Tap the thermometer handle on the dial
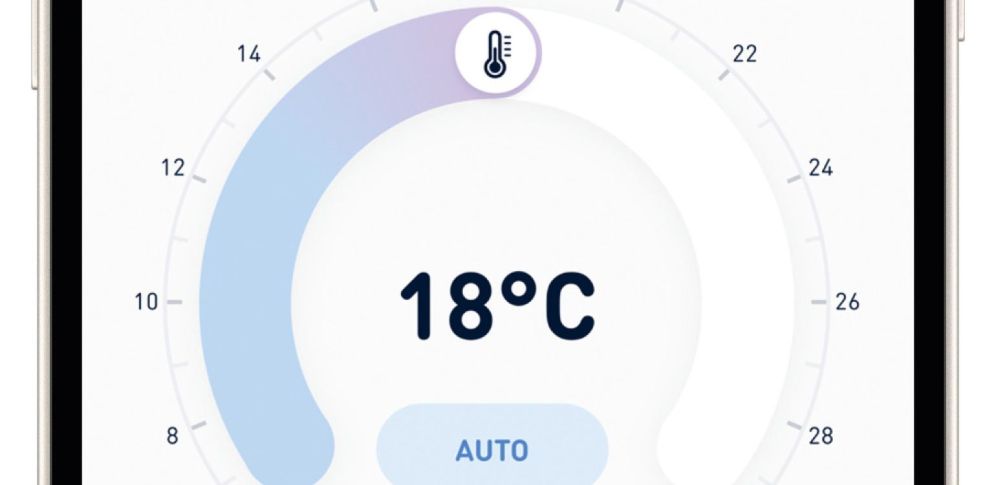996x485 pixels. 497,53
